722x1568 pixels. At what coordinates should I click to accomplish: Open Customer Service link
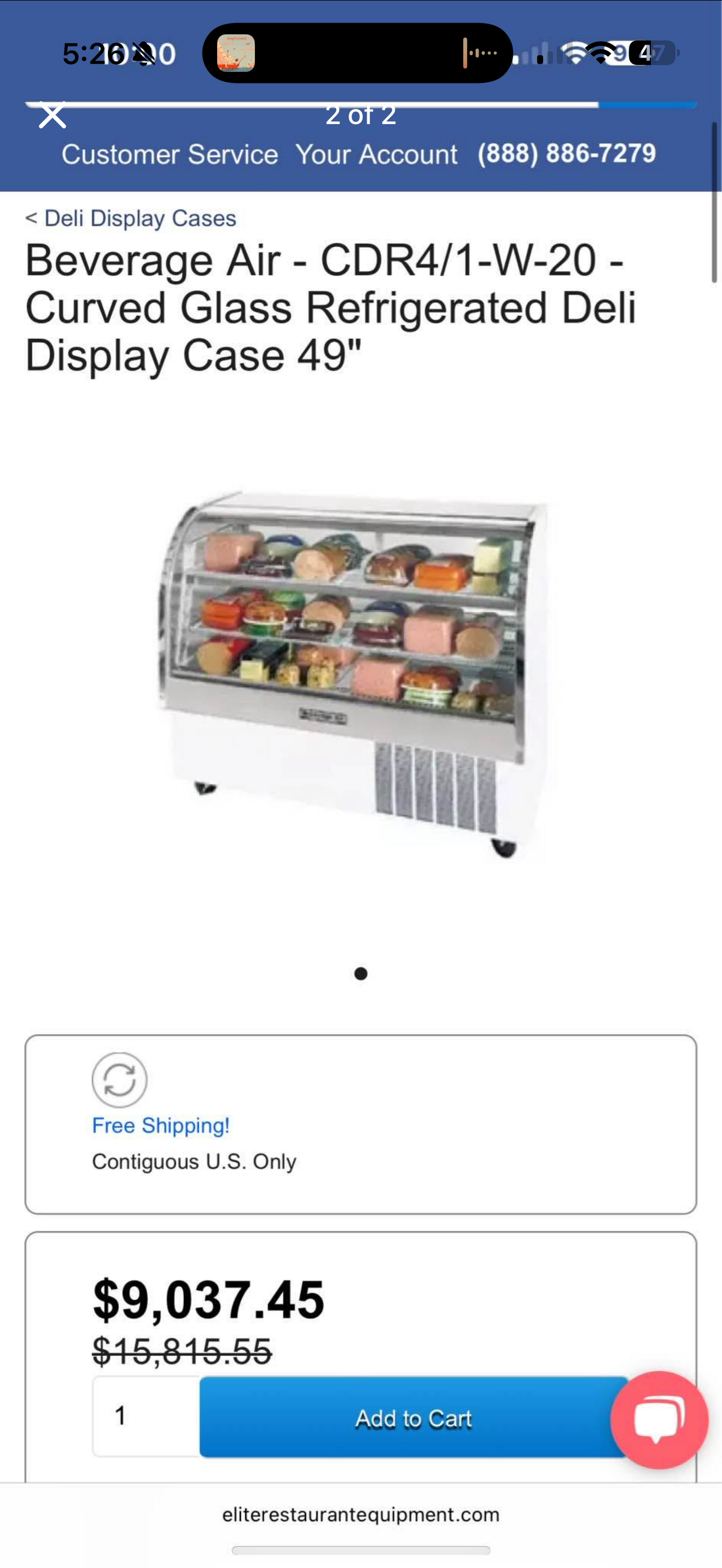(x=170, y=154)
